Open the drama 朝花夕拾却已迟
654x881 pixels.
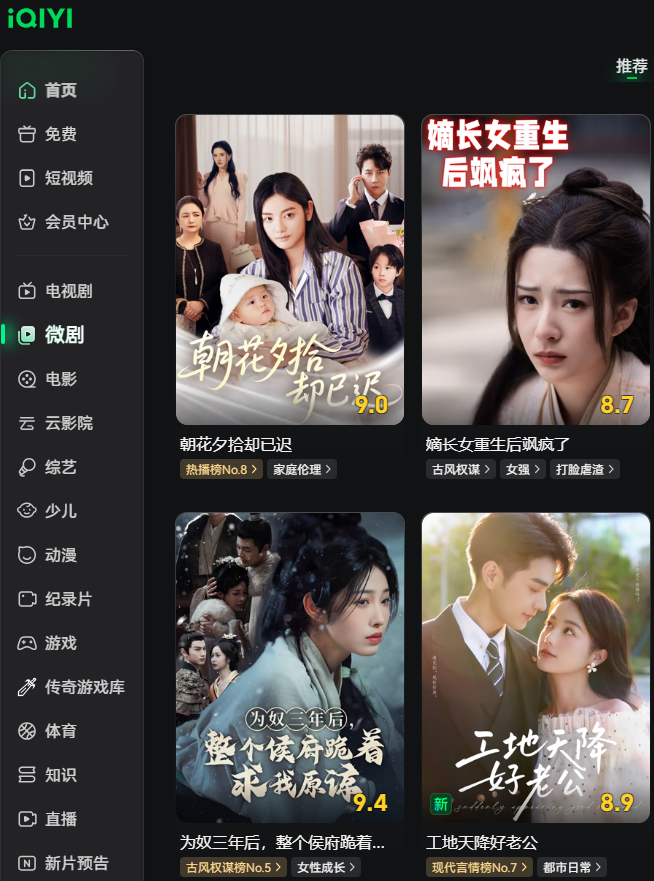[290, 270]
